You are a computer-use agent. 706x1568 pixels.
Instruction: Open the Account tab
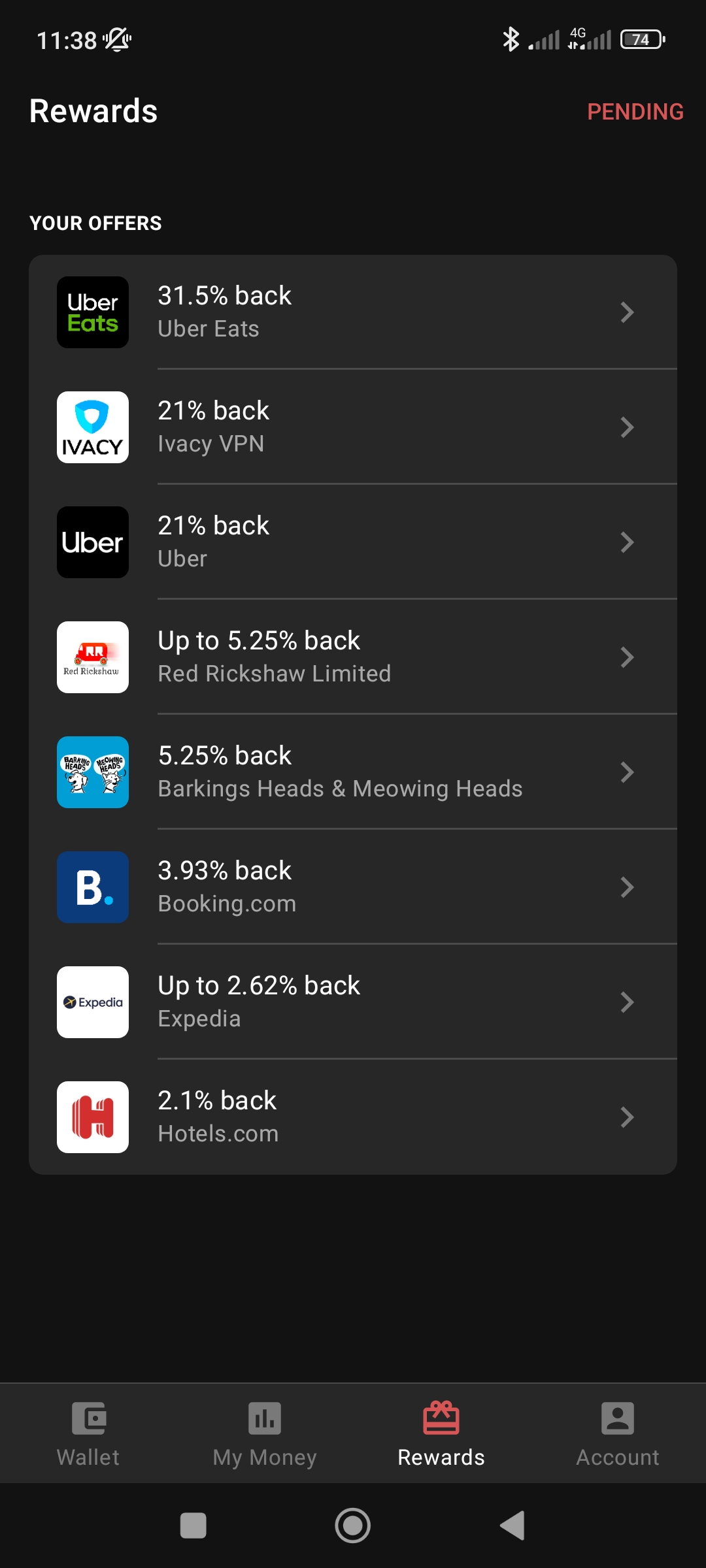click(x=618, y=1434)
